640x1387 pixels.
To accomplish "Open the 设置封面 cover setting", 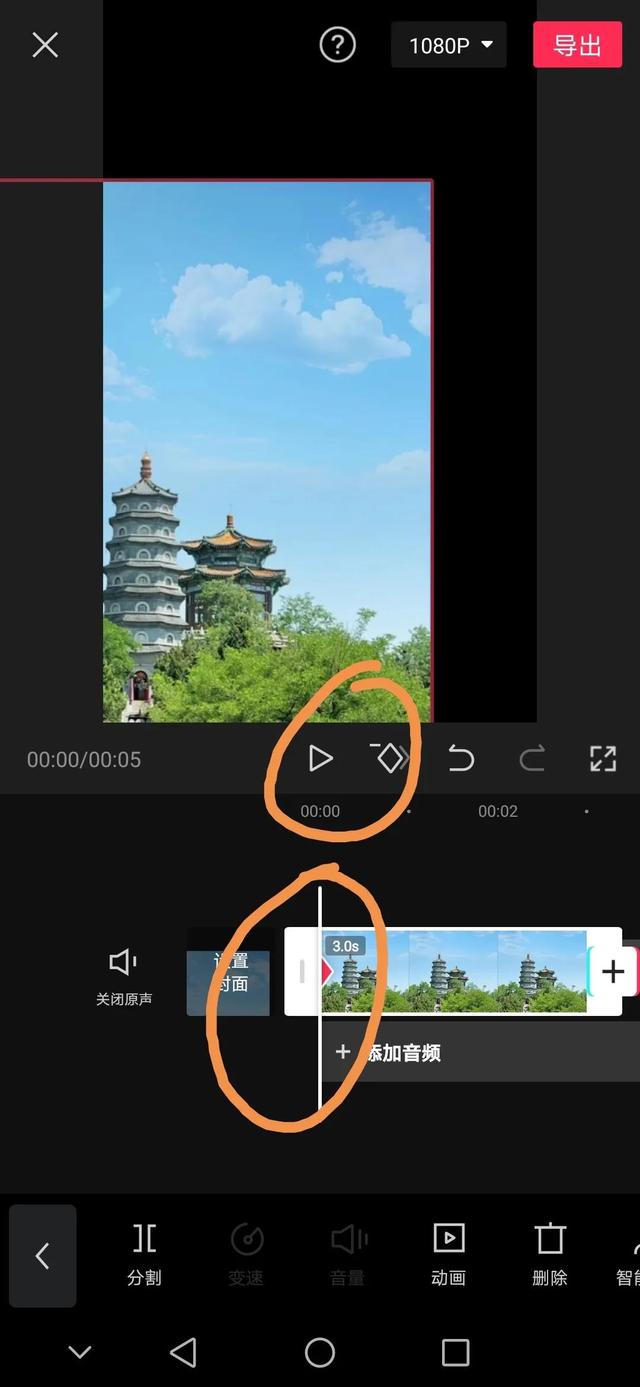I will coord(228,971).
